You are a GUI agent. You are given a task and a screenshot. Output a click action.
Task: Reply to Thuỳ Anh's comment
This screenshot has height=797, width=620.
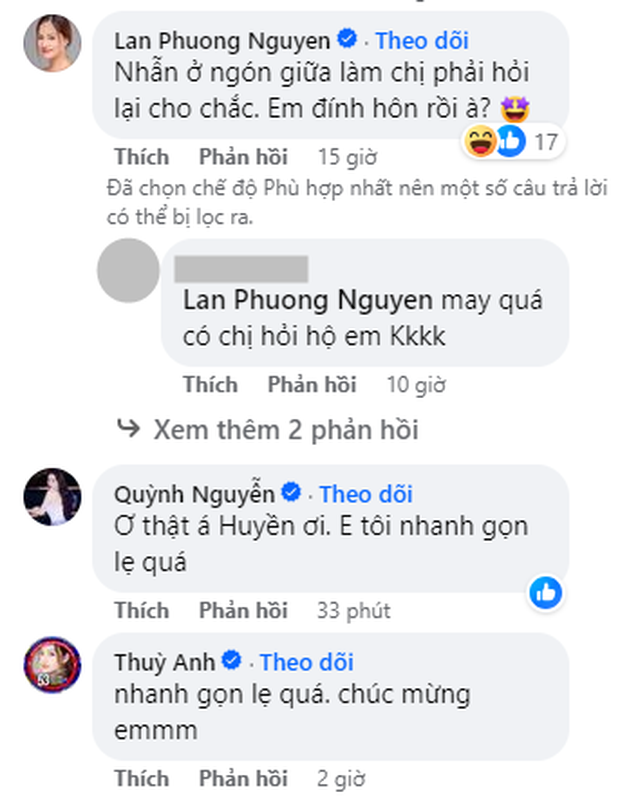[243, 777]
